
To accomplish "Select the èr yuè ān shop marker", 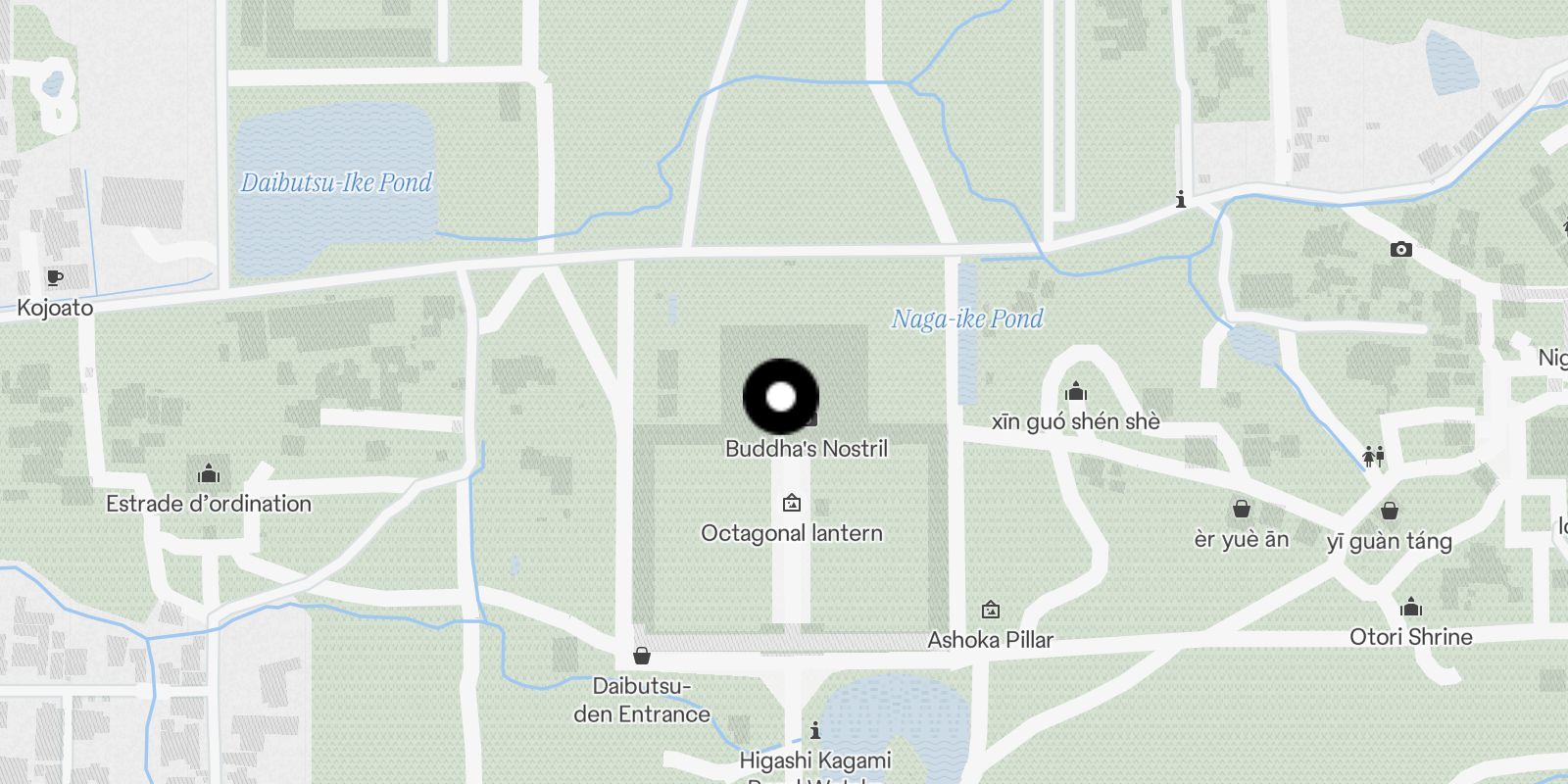I will pyautogui.click(x=1242, y=510).
